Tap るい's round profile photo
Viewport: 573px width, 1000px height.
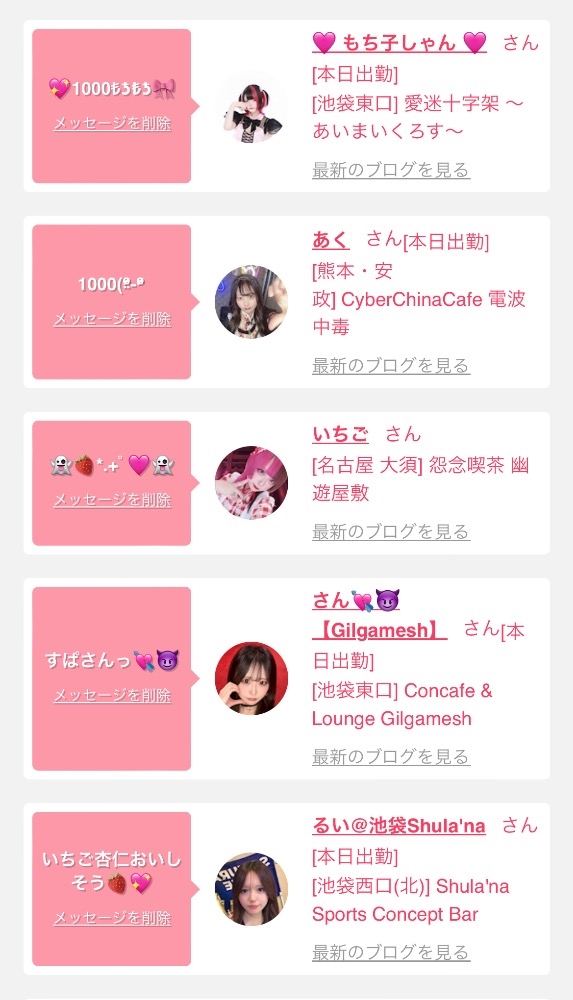251,889
